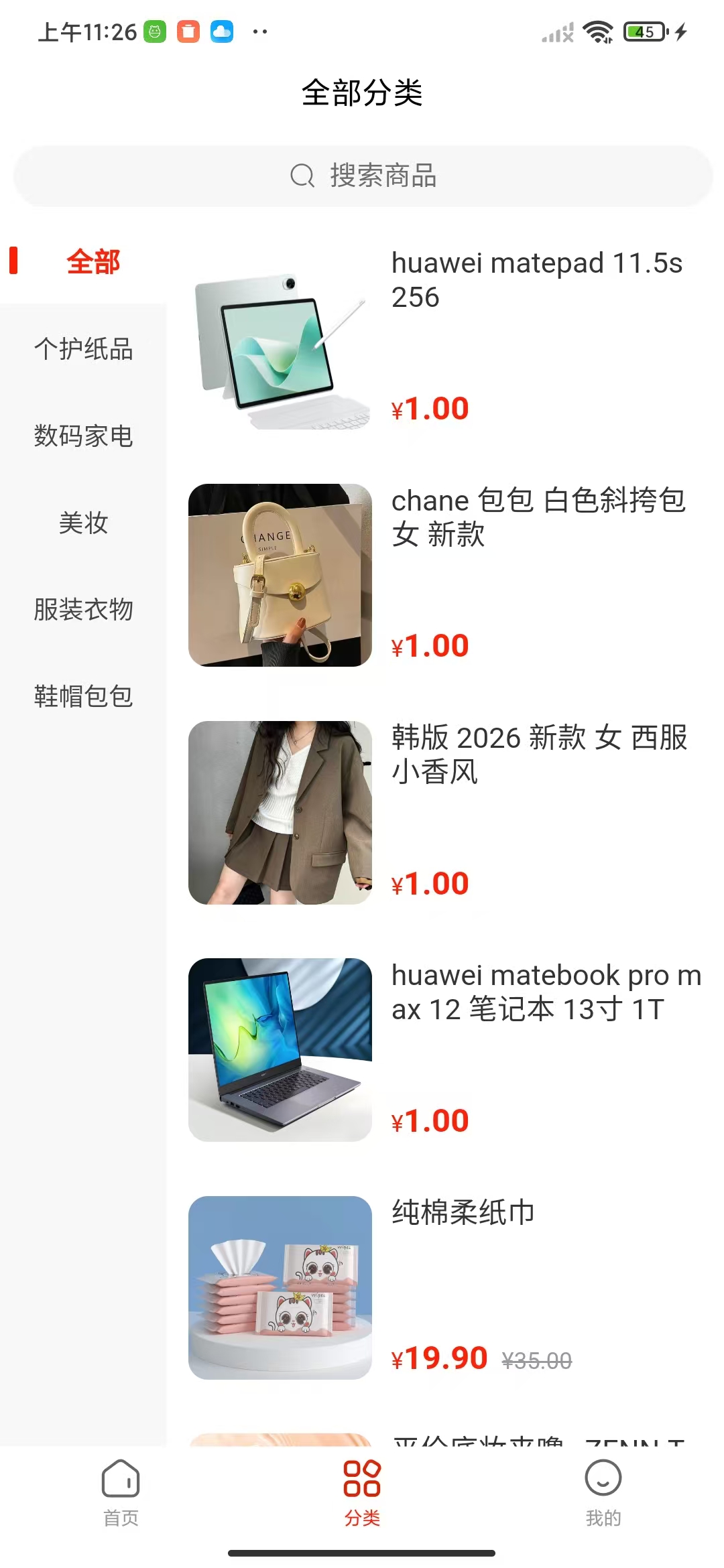Select the 服装衣物 category
724x1568 pixels.
(x=83, y=610)
